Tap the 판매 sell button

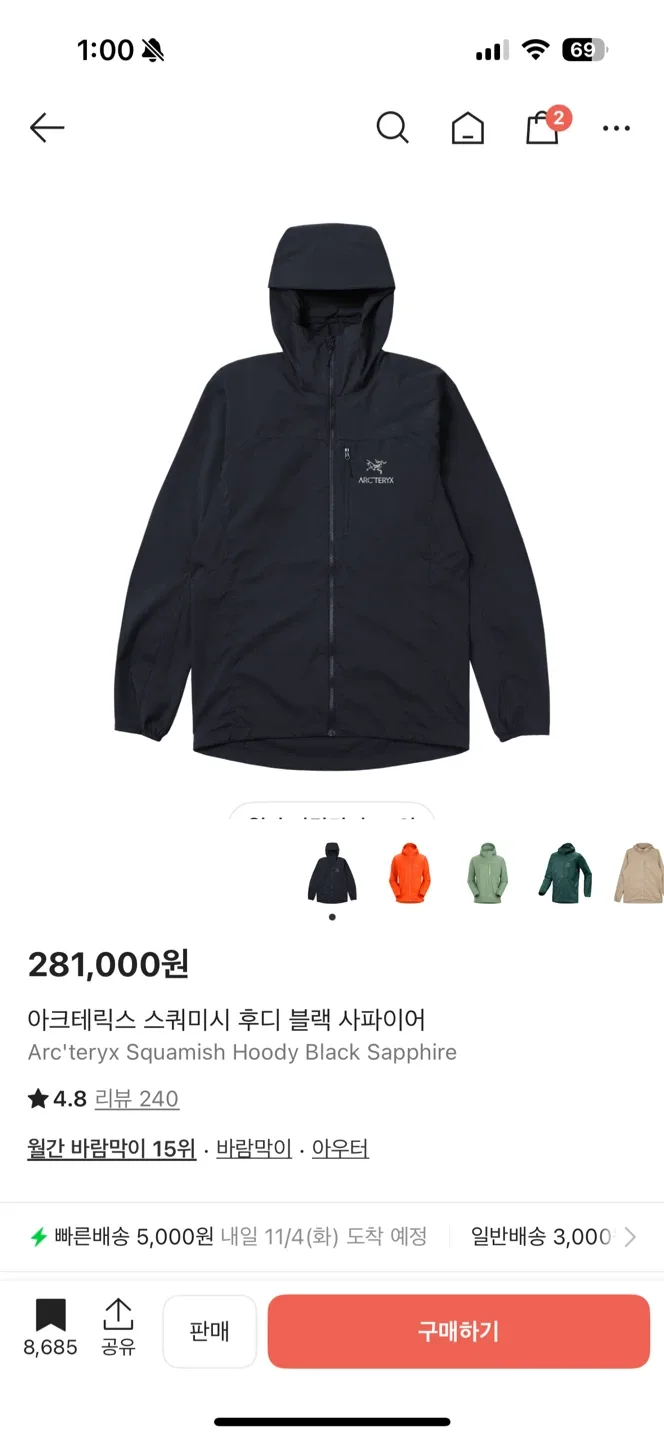tap(210, 1331)
